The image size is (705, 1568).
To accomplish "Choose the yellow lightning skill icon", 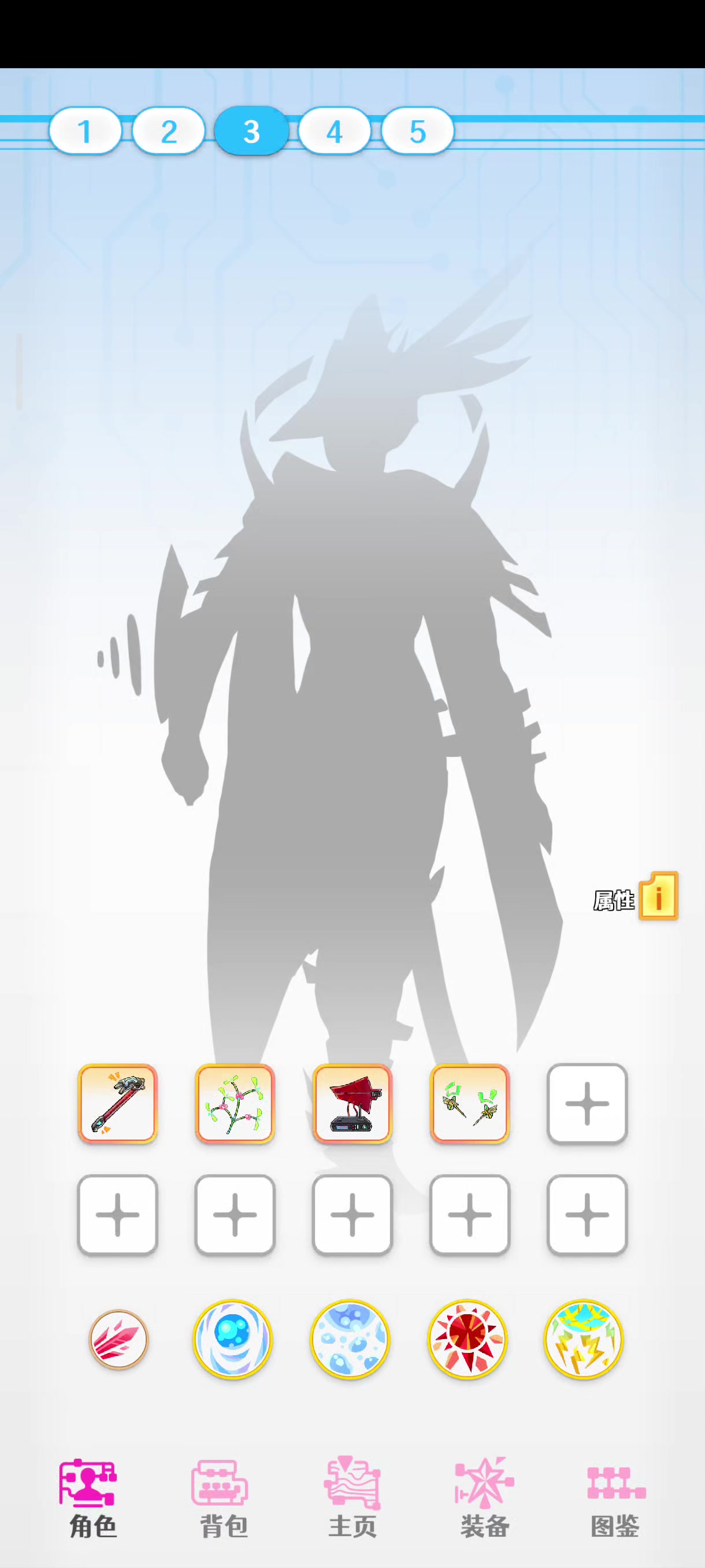I will pos(583,1339).
